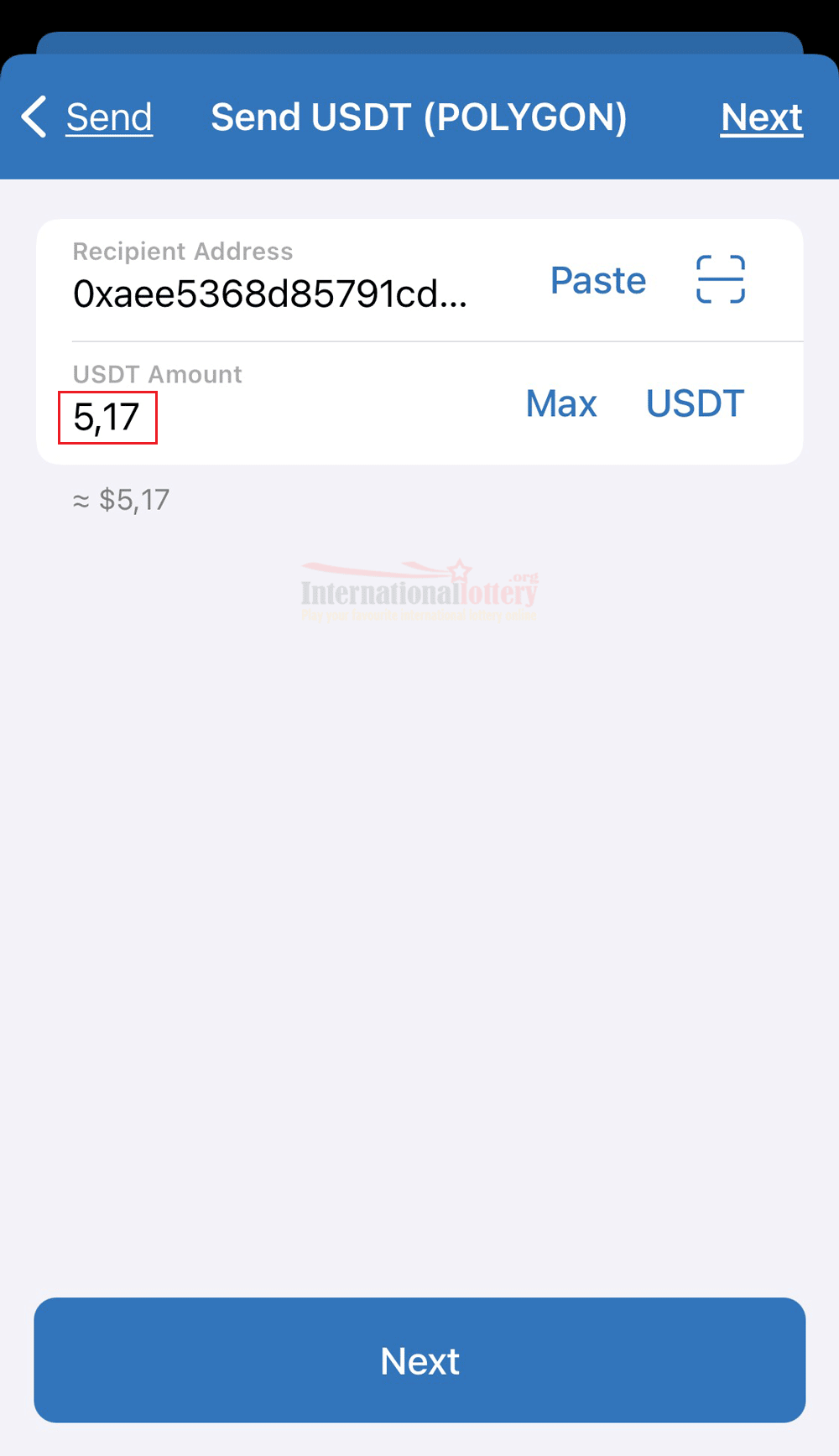Edit the USDT amount 5,17
Image resolution: width=839 pixels, height=1456 pixels.
pyautogui.click(x=107, y=417)
